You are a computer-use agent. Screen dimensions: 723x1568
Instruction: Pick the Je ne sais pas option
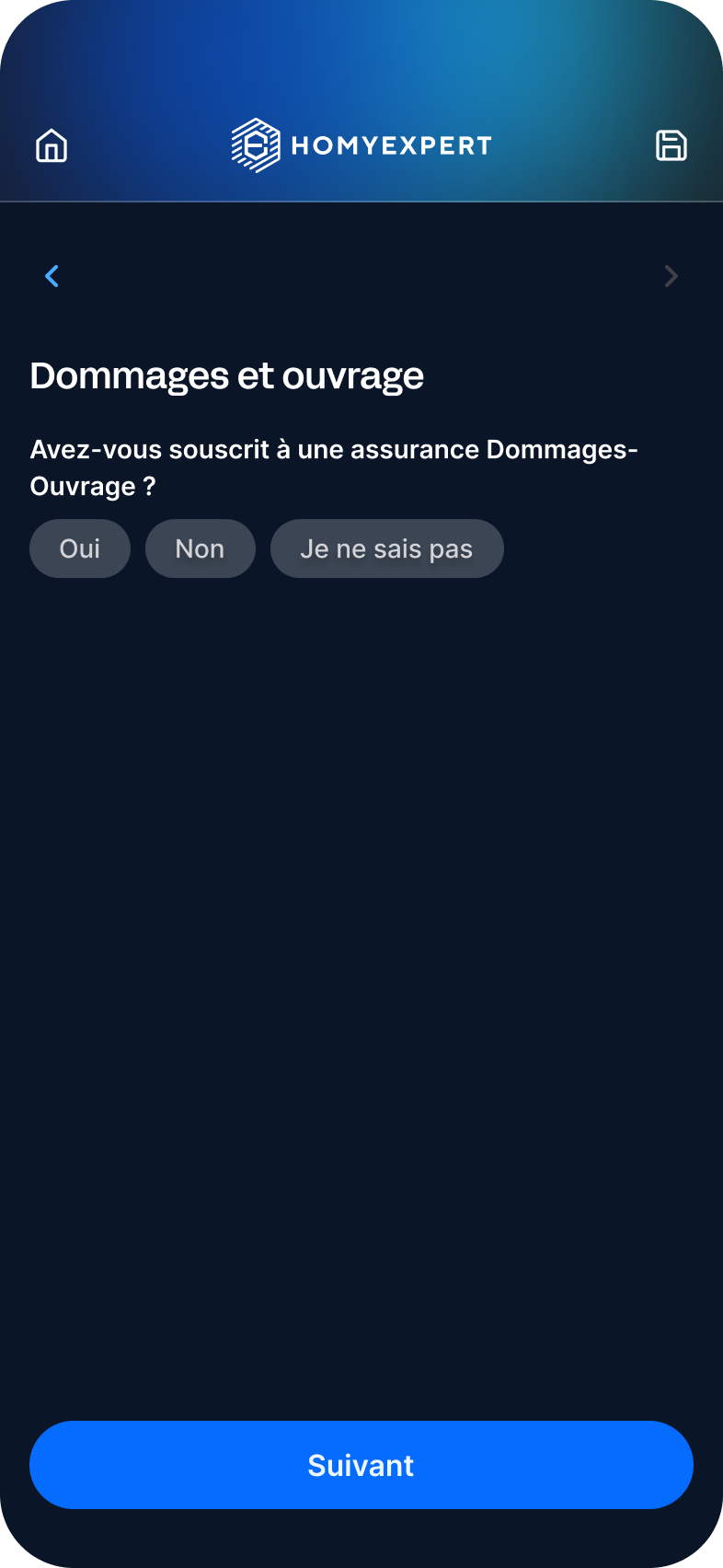point(387,548)
